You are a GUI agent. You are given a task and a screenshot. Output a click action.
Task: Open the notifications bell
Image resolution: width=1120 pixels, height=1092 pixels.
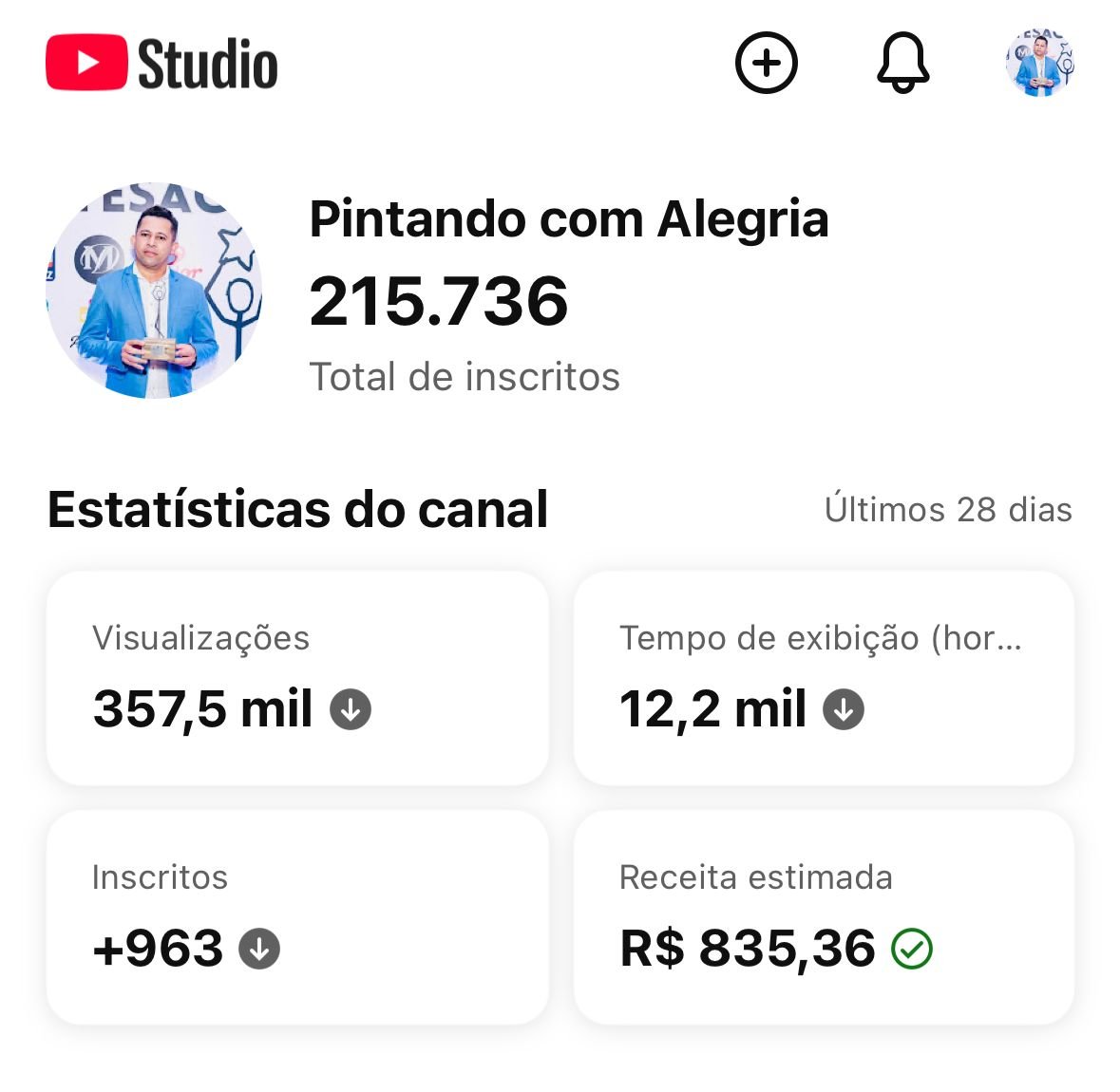click(x=902, y=64)
